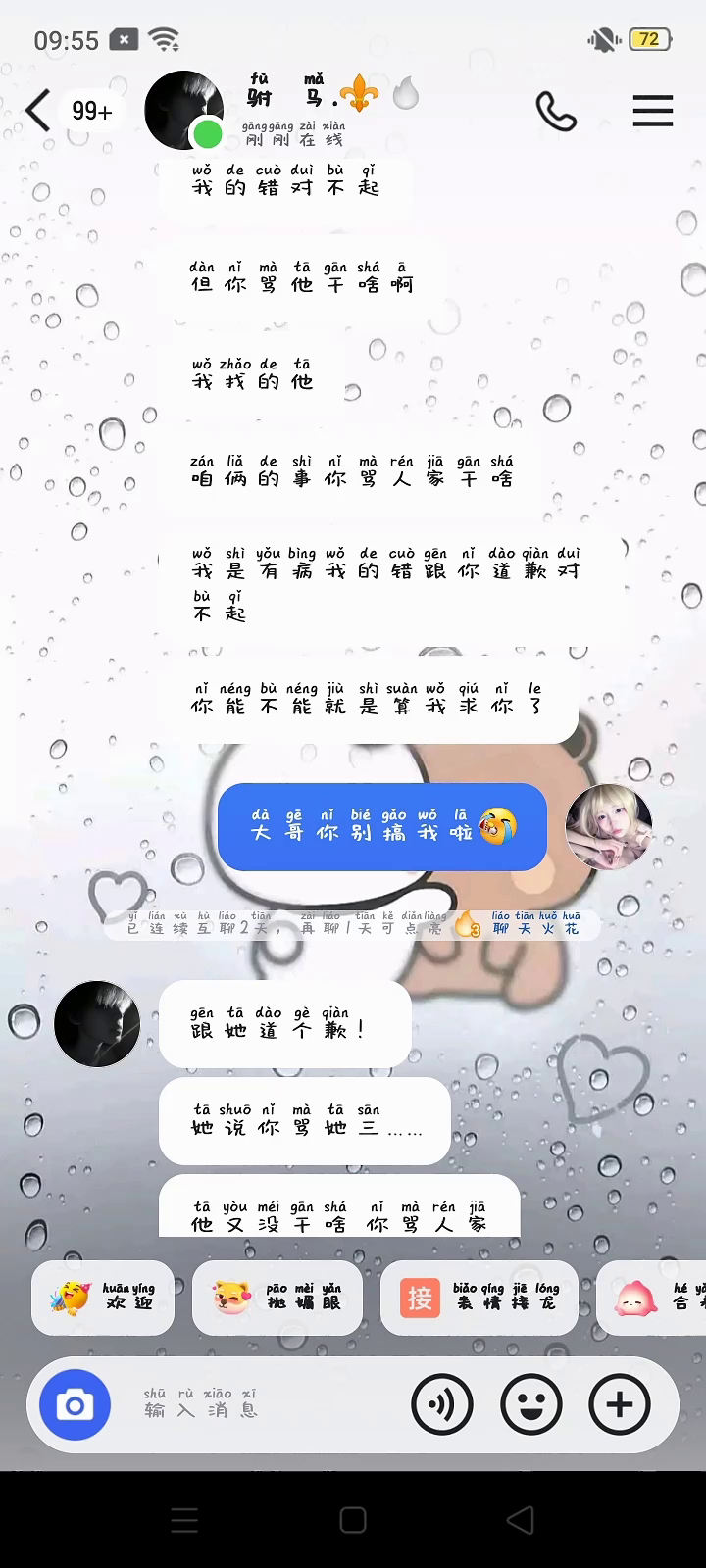Tap my own avatar beside blue message
This screenshot has width=706, height=1568.
click(x=609, y=827)
